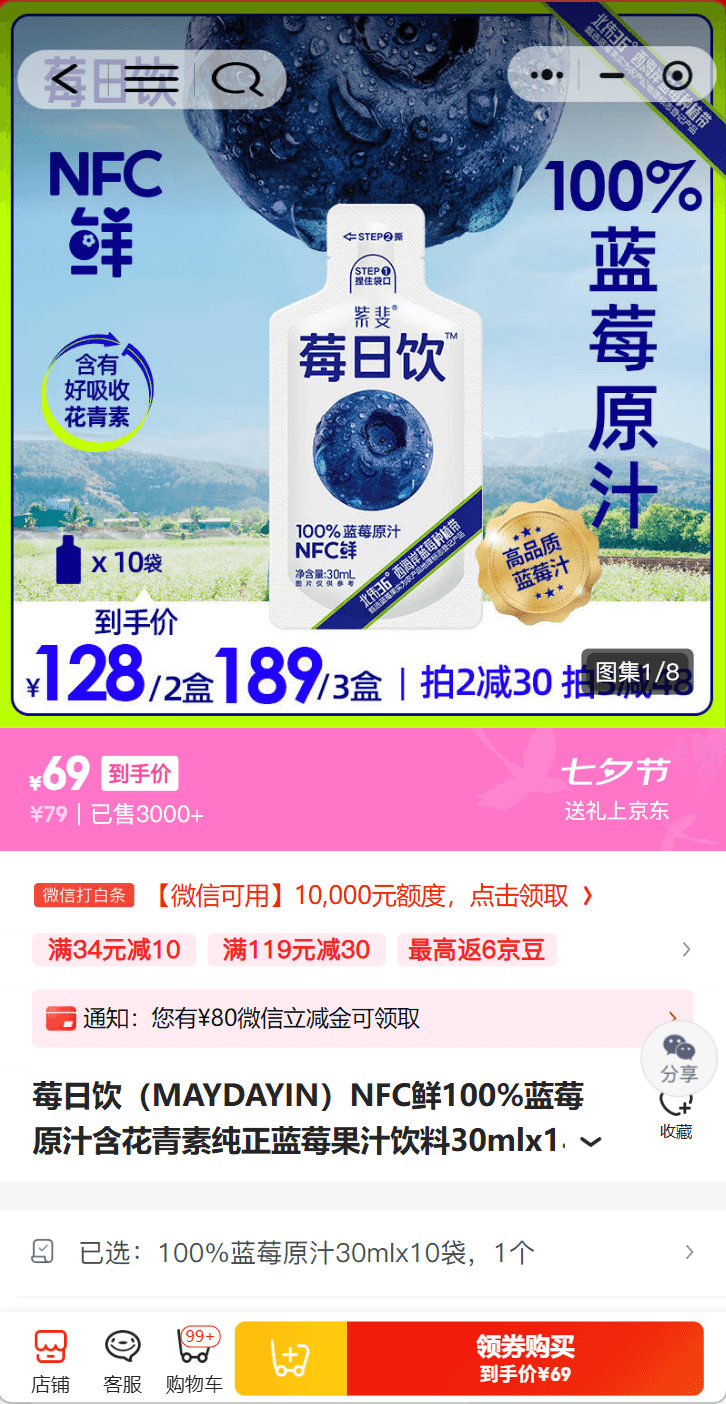
Task: Expand the full product title
Action: pyautogui.click(x=592, y=1142)
